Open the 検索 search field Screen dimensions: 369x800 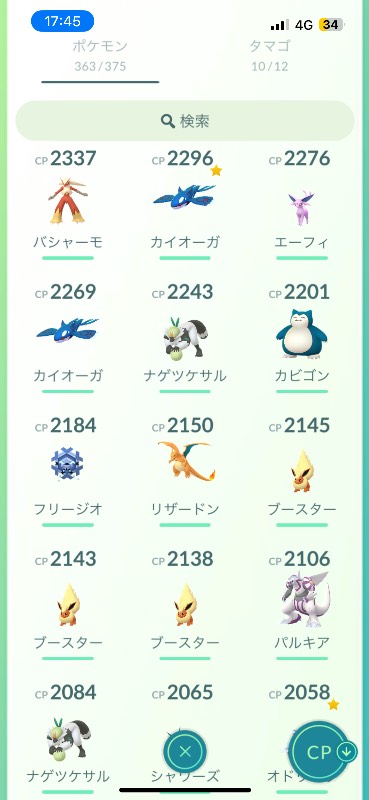(x=185, y=121)
